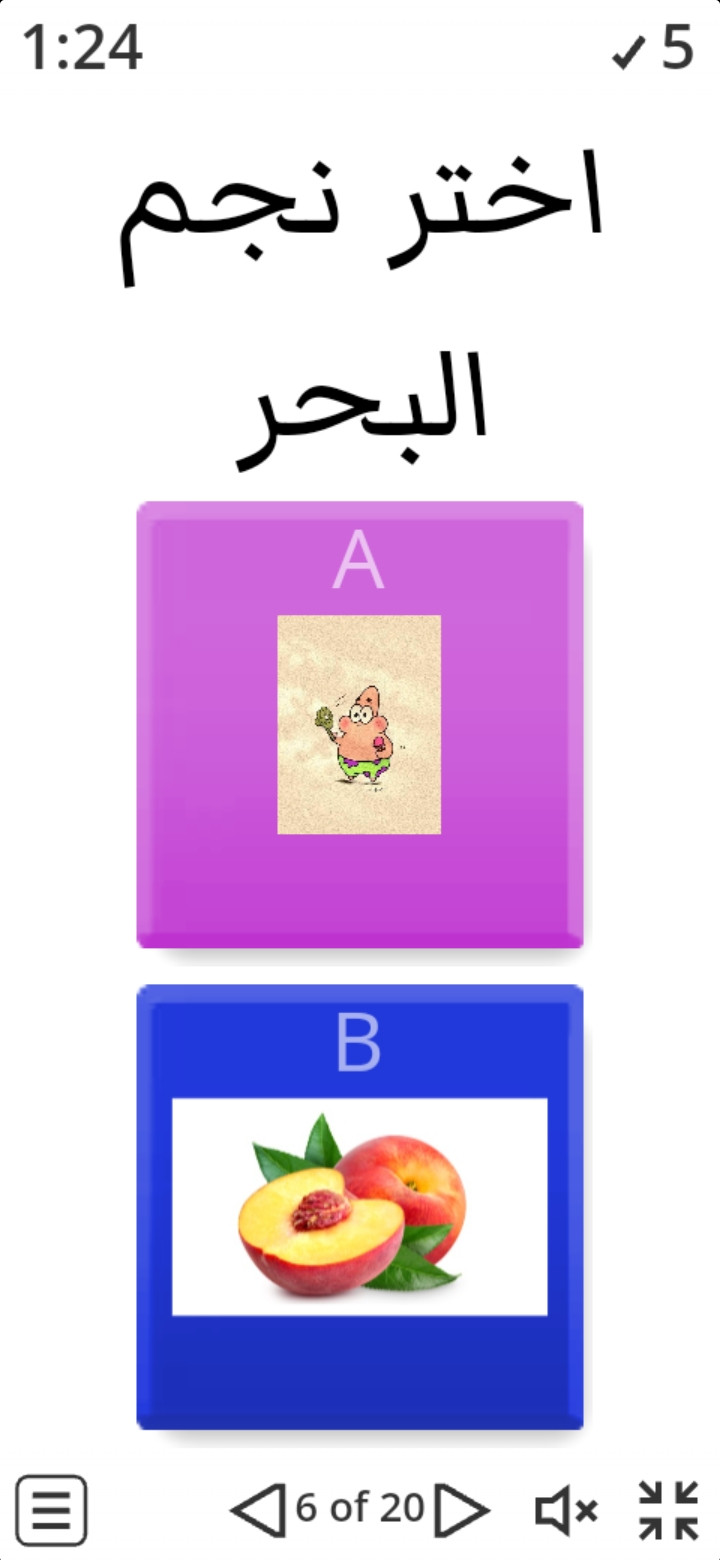Screen dimensions: 720x1560
Task: Exit fullscreen mode
Action: tap(668, 1510)
